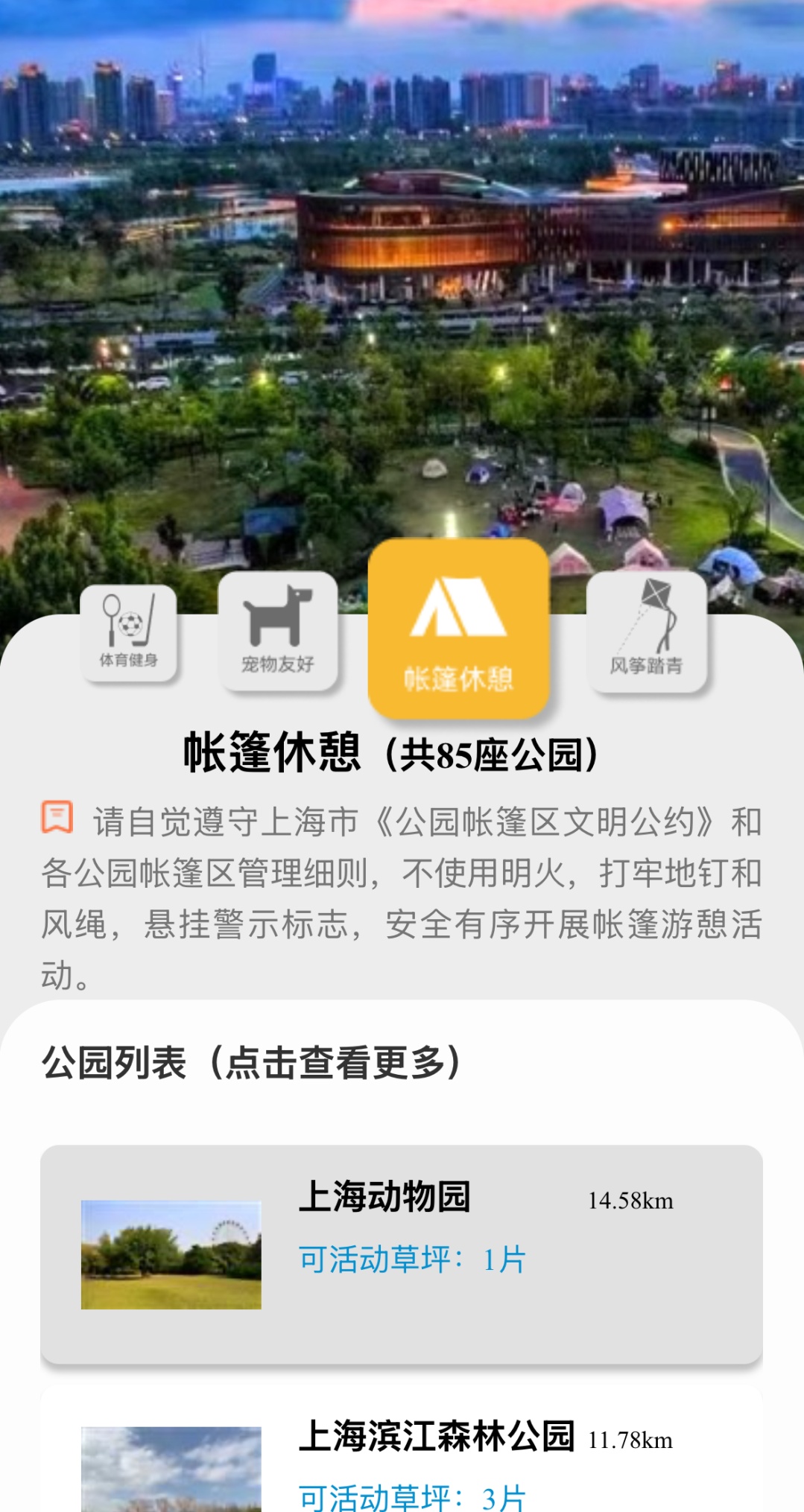Viewport: 804px width, 1512px height.
Task: Open the 上海动物园 park card
Action: click(401, 1254)
